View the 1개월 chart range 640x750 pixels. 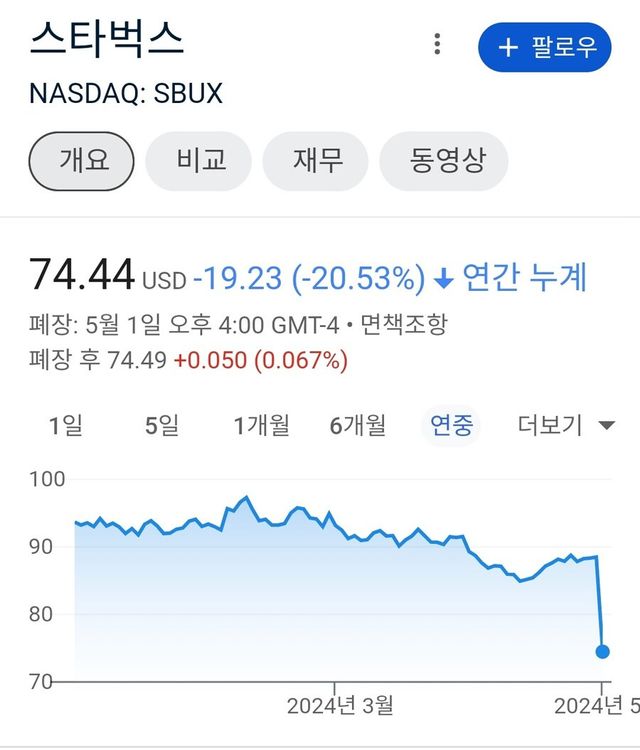(262, 426)
